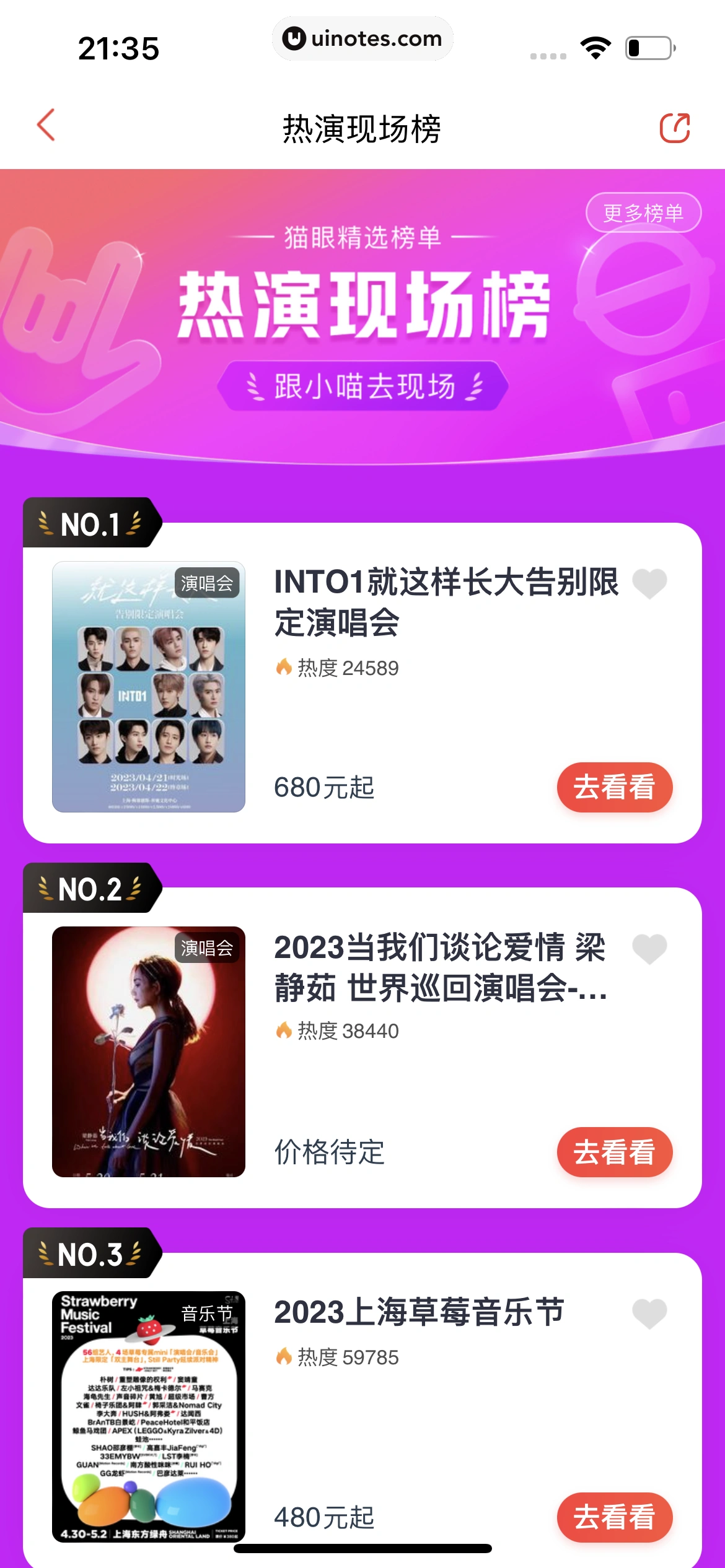Screen dimensions: 725x1568
Task: Tap 去看看 for 梁静茹 concert
Action: pyautogui.click(x=614, y=1152)
